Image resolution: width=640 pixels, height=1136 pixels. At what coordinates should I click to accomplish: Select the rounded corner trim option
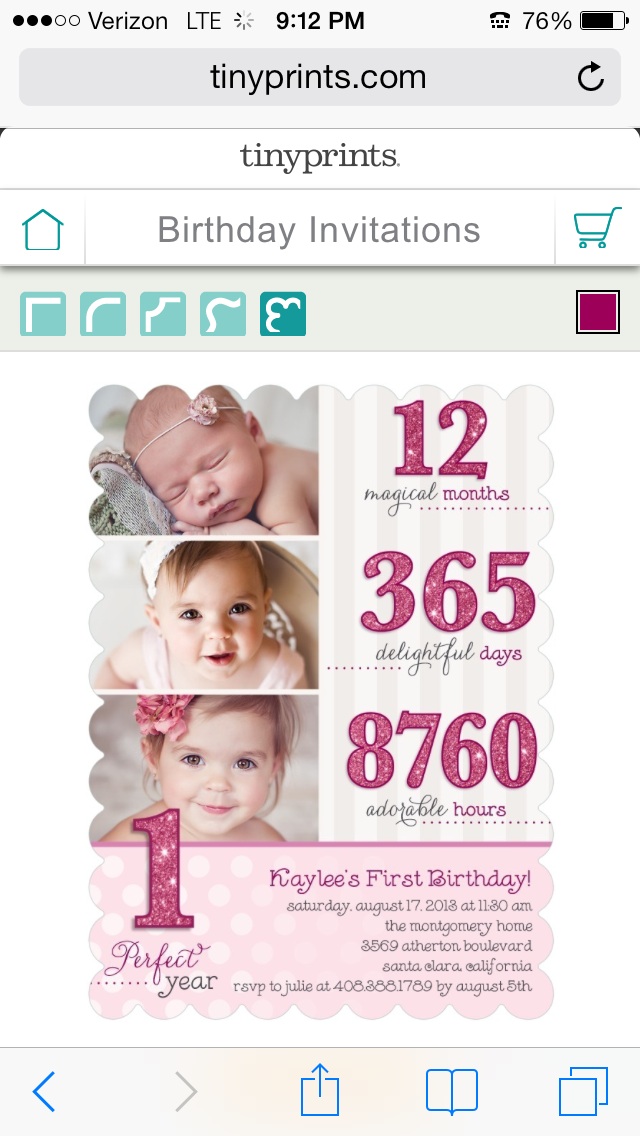(x=103, y=314)
